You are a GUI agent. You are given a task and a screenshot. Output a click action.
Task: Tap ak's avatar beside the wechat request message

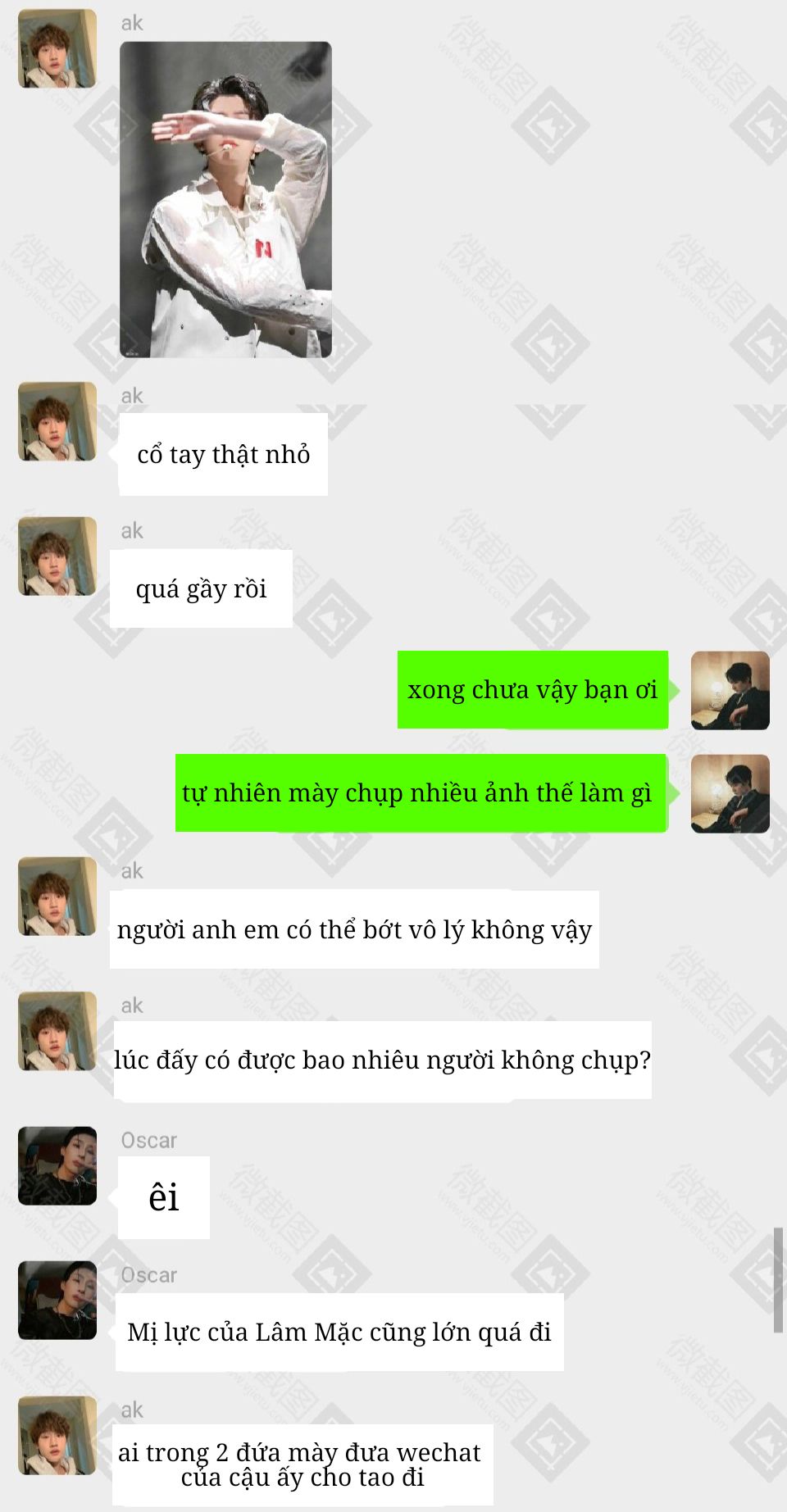[57, 1435]
